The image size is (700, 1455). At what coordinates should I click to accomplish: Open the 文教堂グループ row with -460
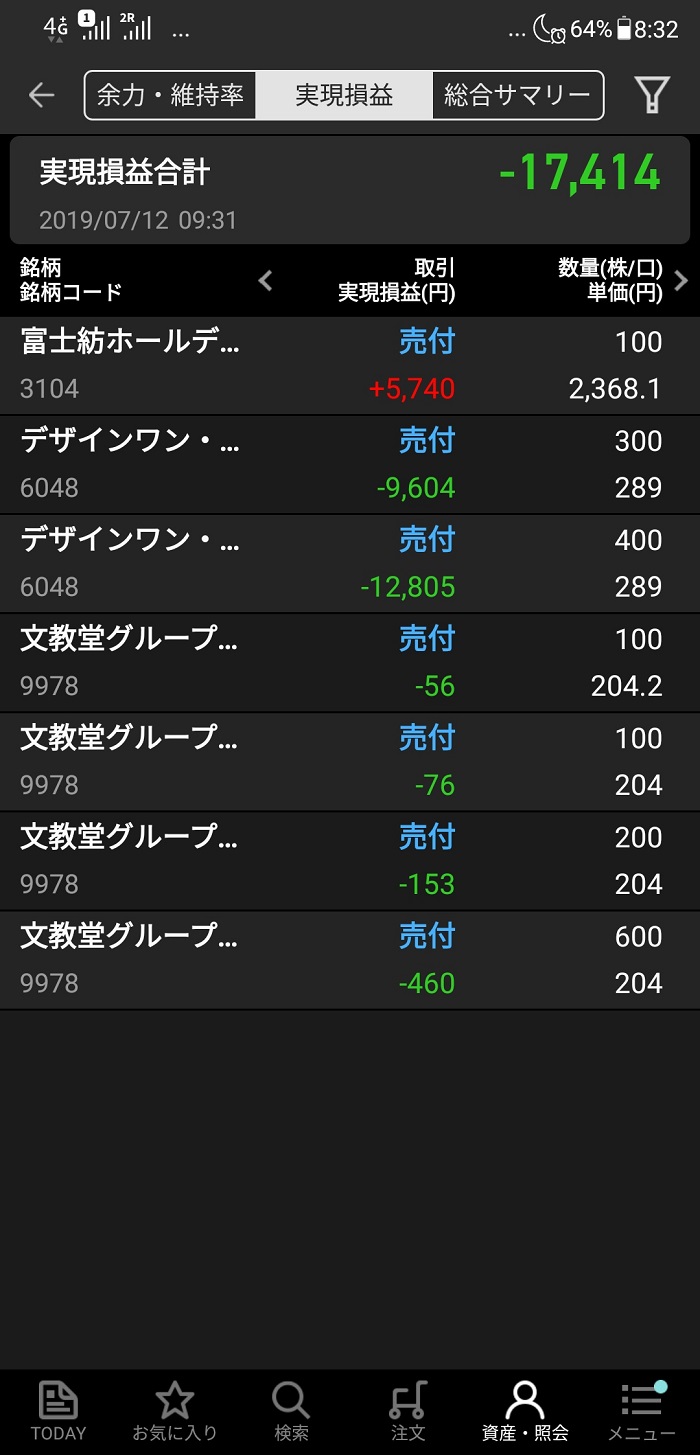pyautogui.click(x=350, y=959)
